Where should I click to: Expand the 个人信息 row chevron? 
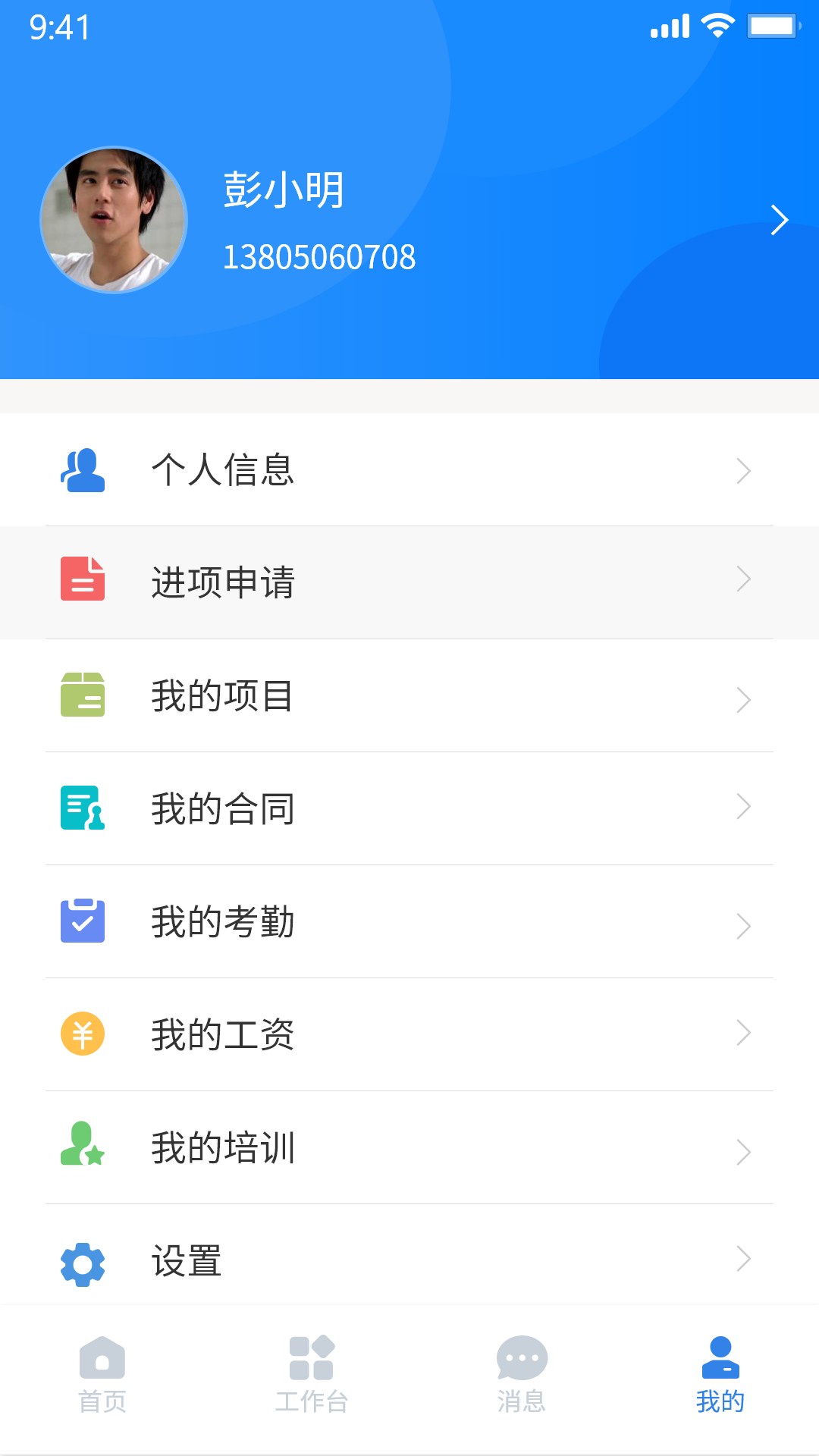click(x=744, y=470)
